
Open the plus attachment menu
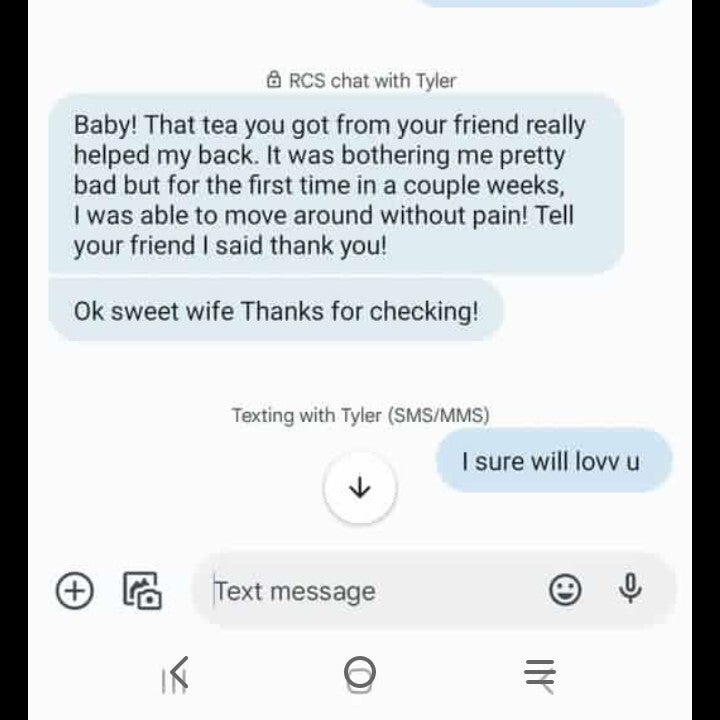point(74,590)
